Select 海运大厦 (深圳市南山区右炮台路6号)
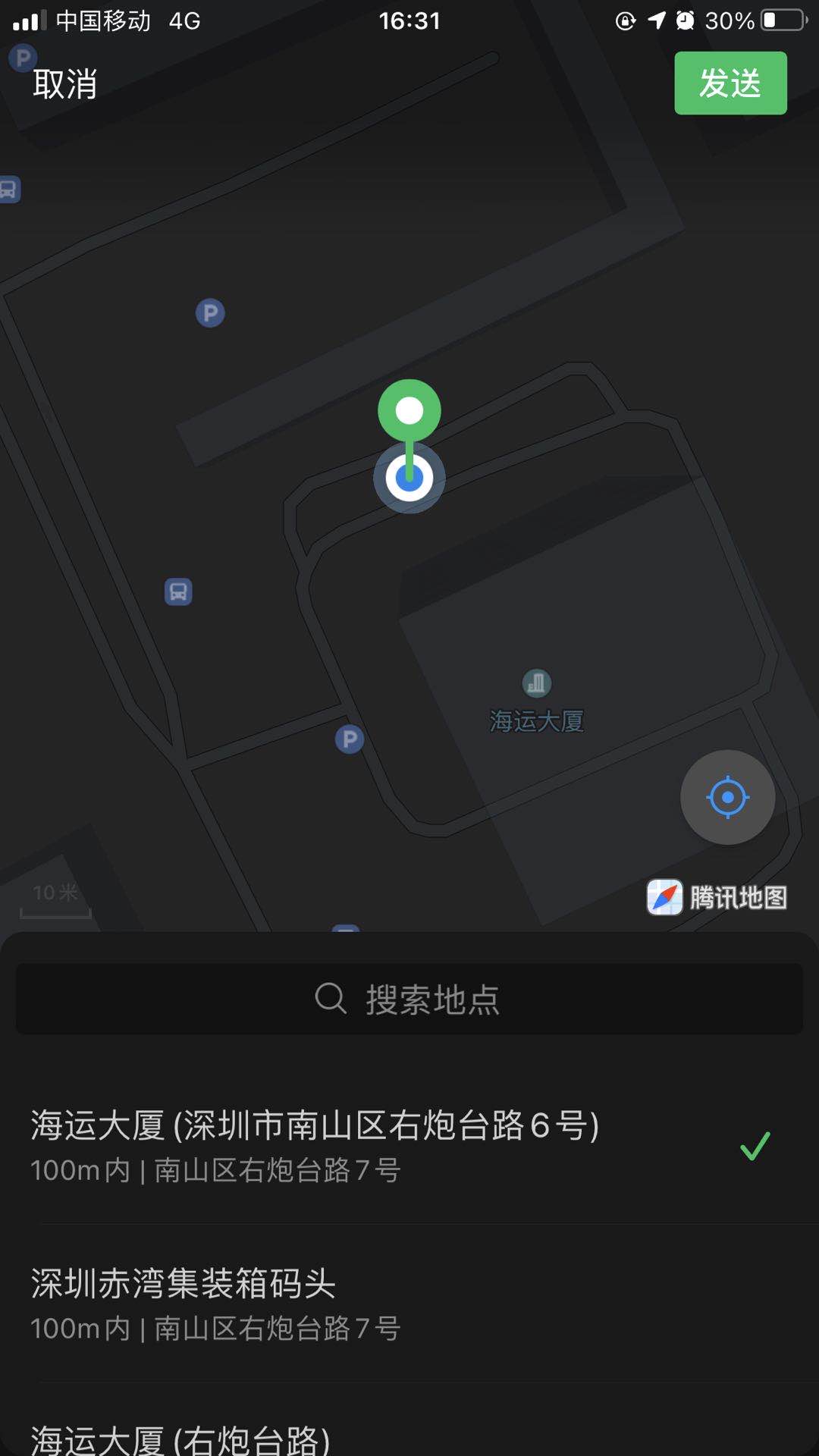The width and height of the screenshot is (819, 1456). tap(379, 1145)
